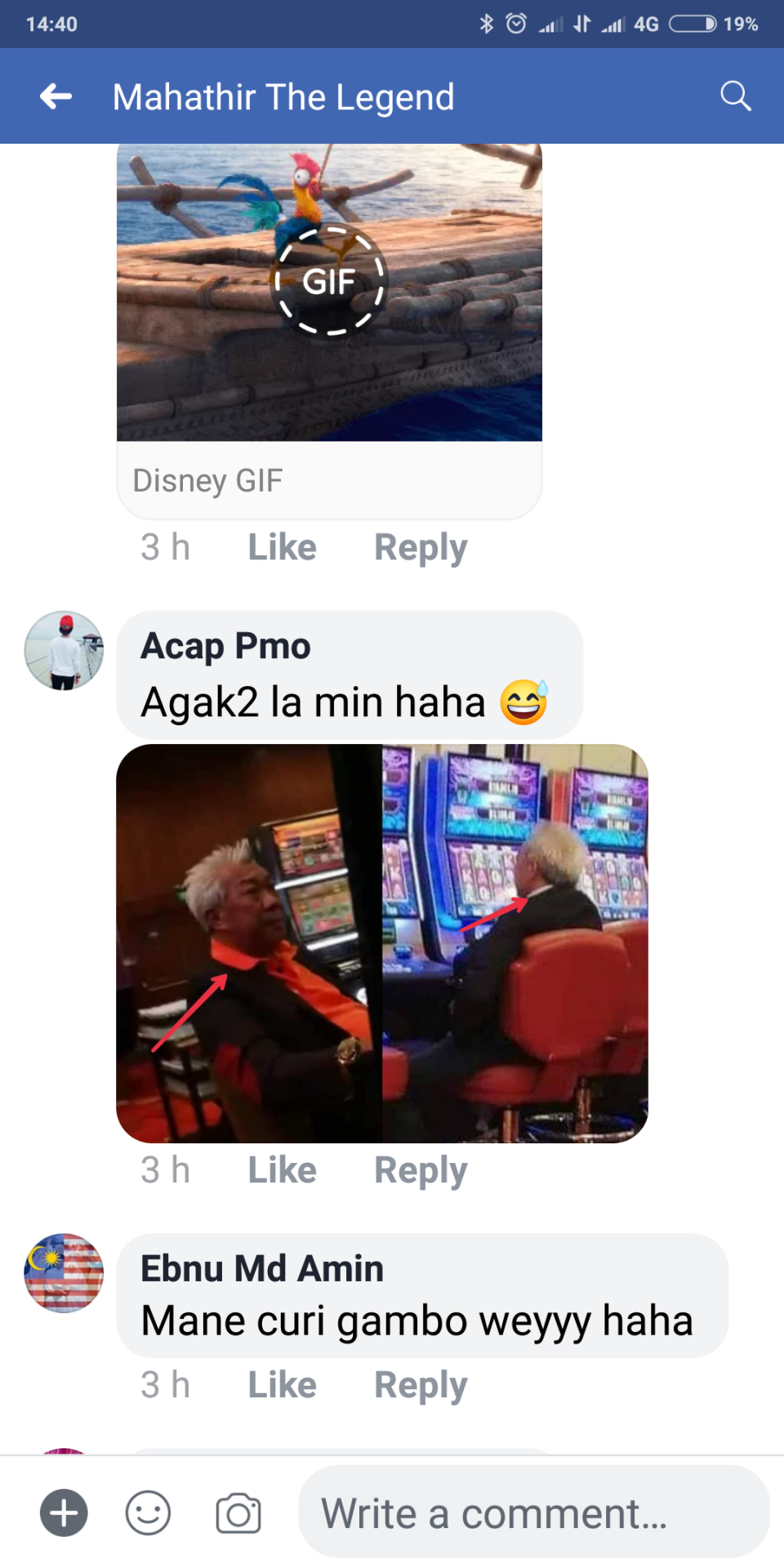View the Disney GIF attribution label
This screenshot has width=784, height=1568.
207,480
